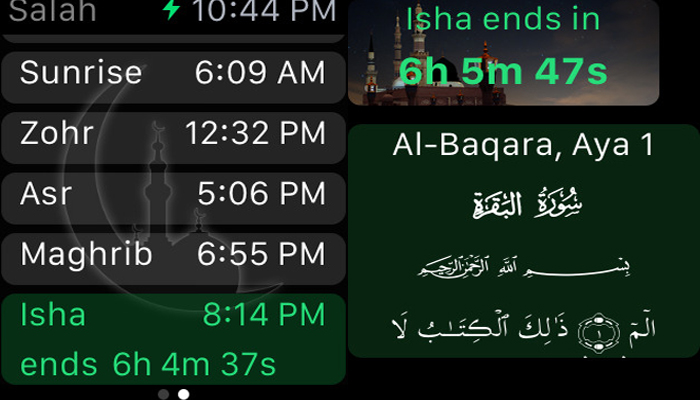Tap the page indicator dots
This screenshot has height=400, width=700.
[173, 394]
